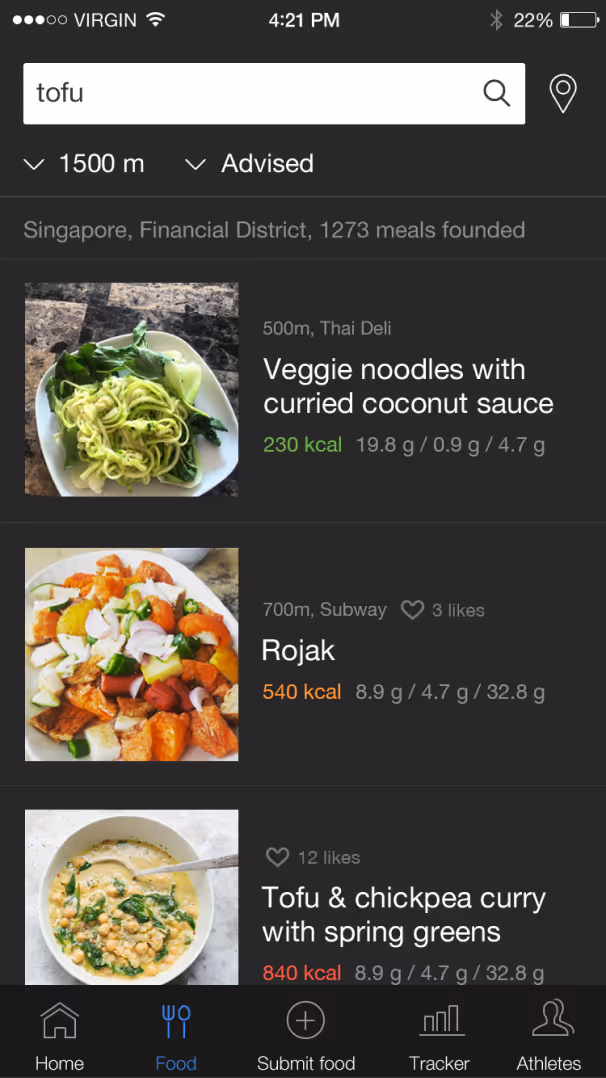Open the Rojak meal
Screen dimensions: 606x1078
tap(298, 651)
